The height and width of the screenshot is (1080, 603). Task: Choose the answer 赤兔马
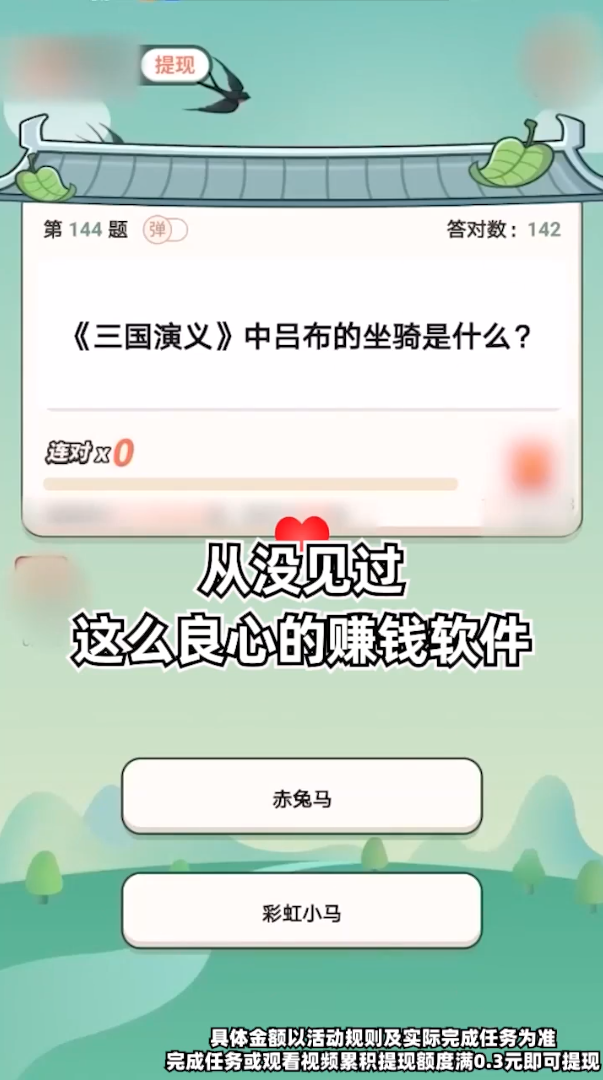[x=301, y=797]
